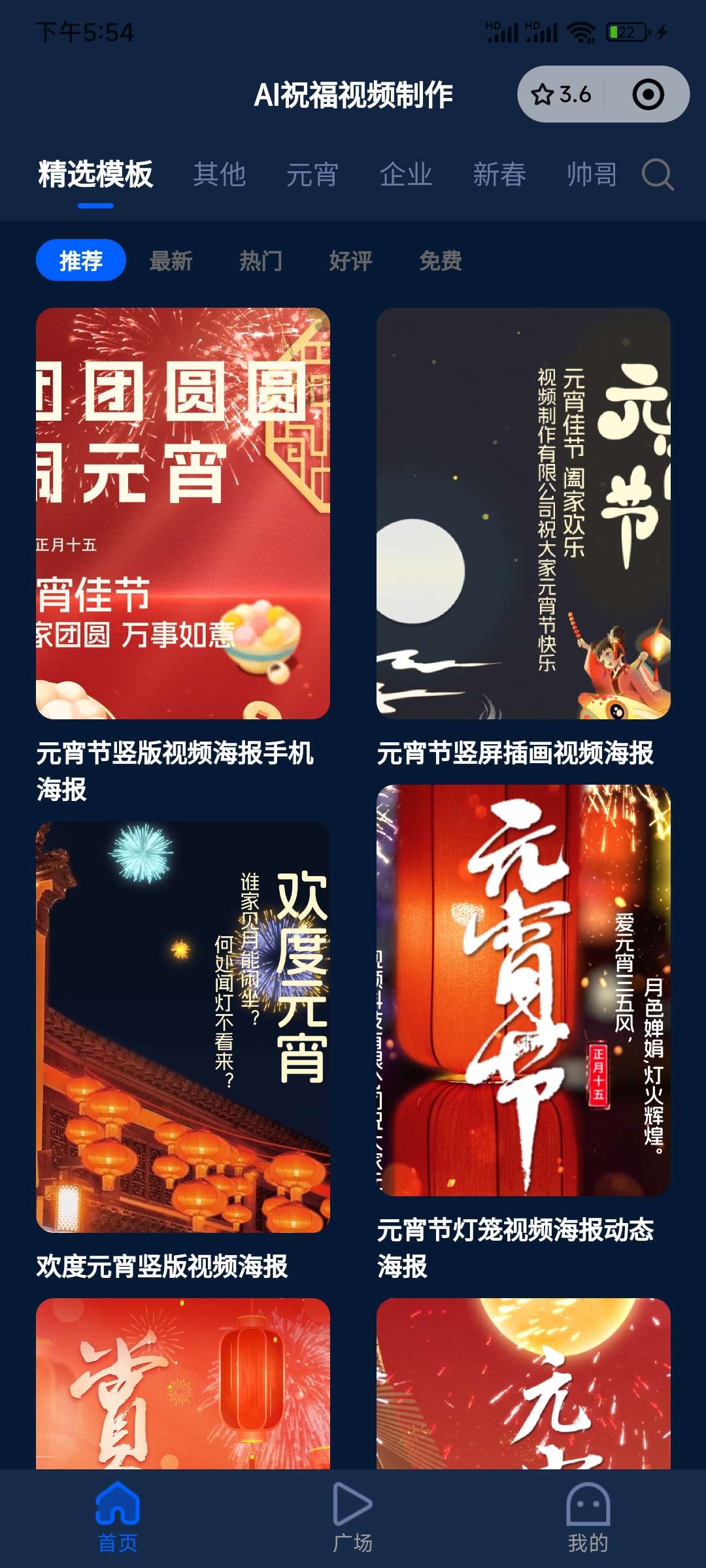This screenshot has height=1568, width=706.
Task: Switch to the 元宵 category tab
Action: [x=312, y=174]
